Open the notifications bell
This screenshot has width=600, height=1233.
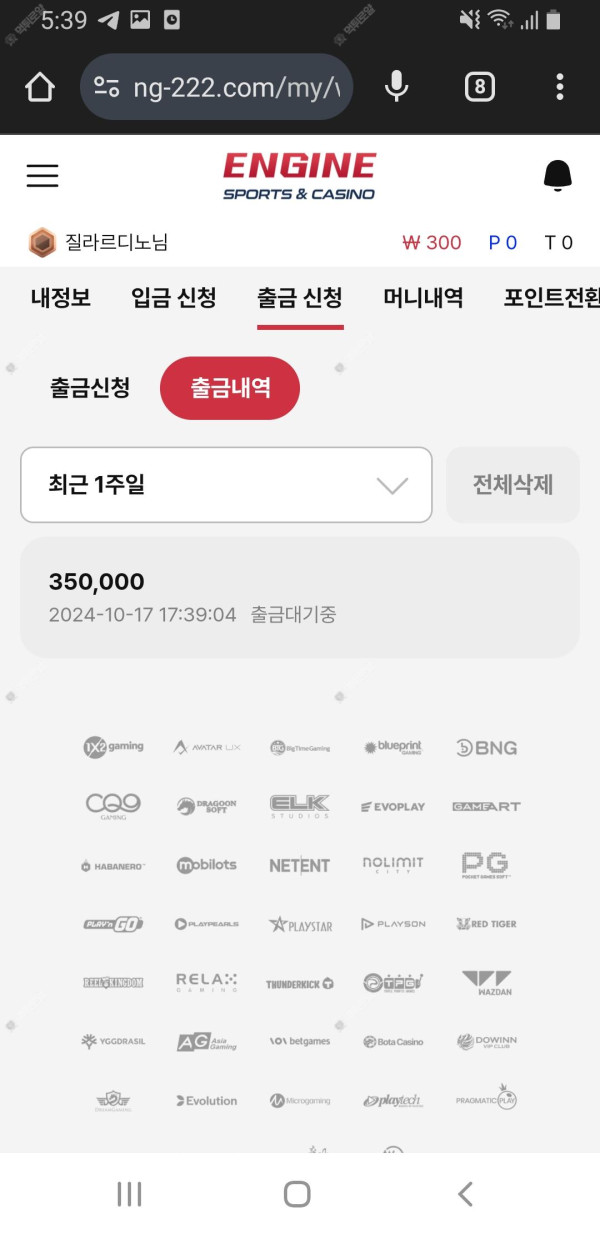[x=557, y=176]
